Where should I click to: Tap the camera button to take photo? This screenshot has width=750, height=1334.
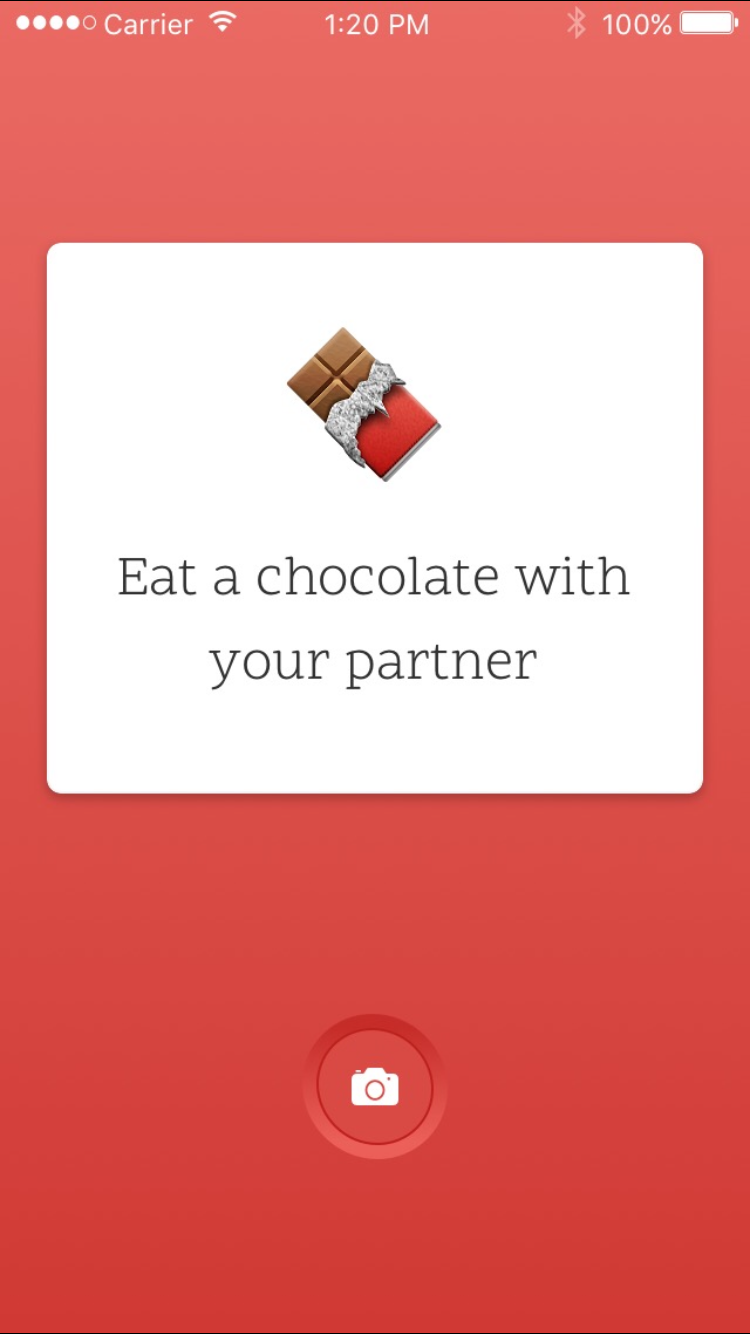tap(374, 1087)
